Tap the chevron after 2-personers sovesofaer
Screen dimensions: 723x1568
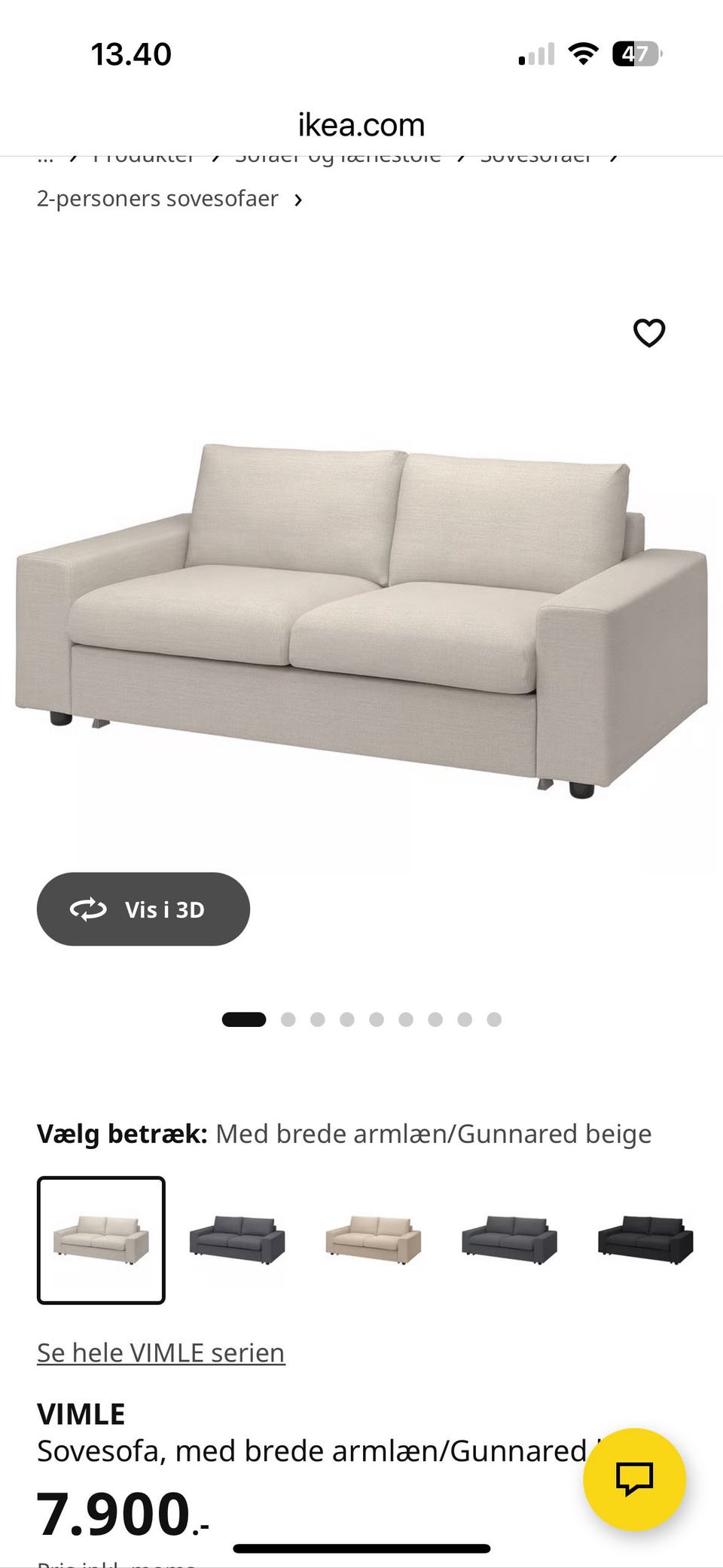coord(298,199)
